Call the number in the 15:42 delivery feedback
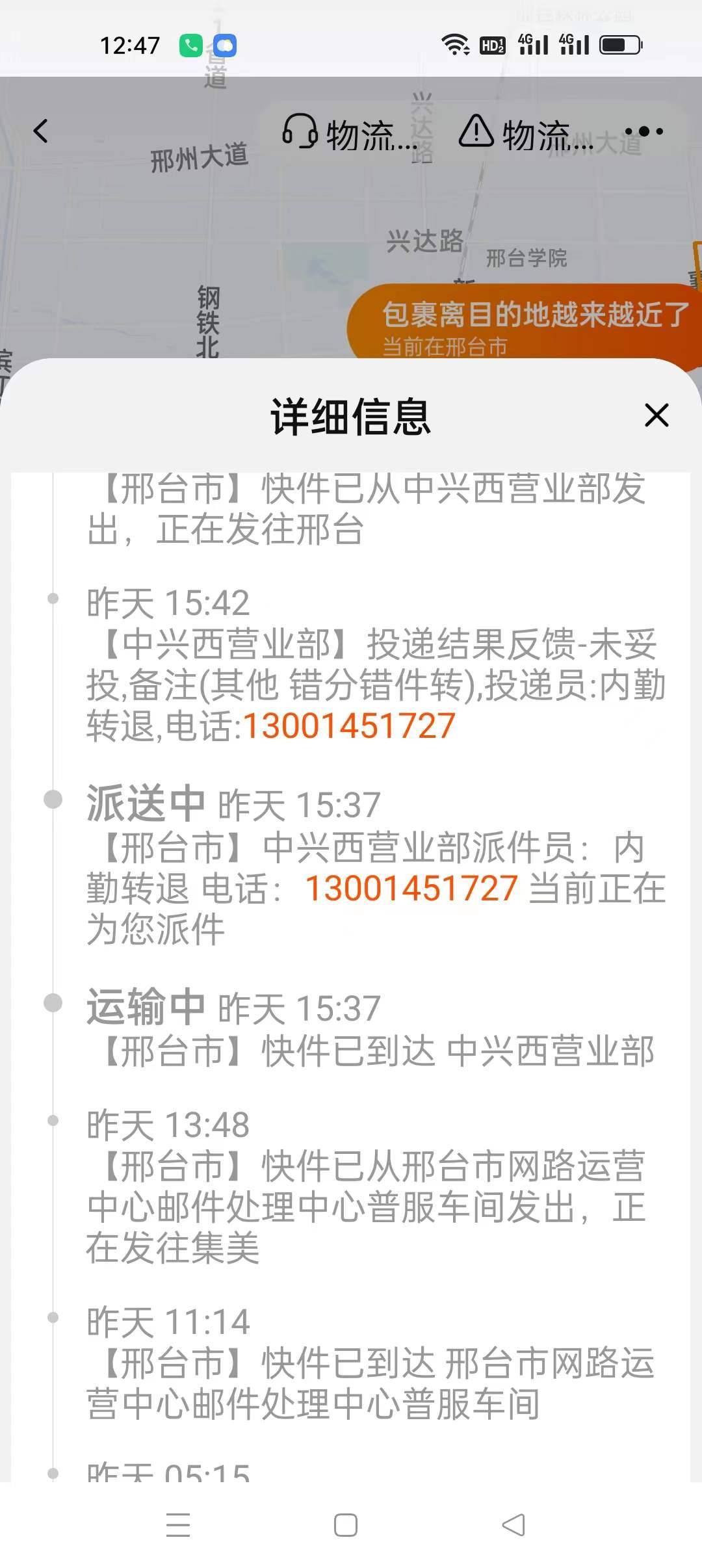Viewport: 702px width, 1568px height. click(x=348, y=726)
